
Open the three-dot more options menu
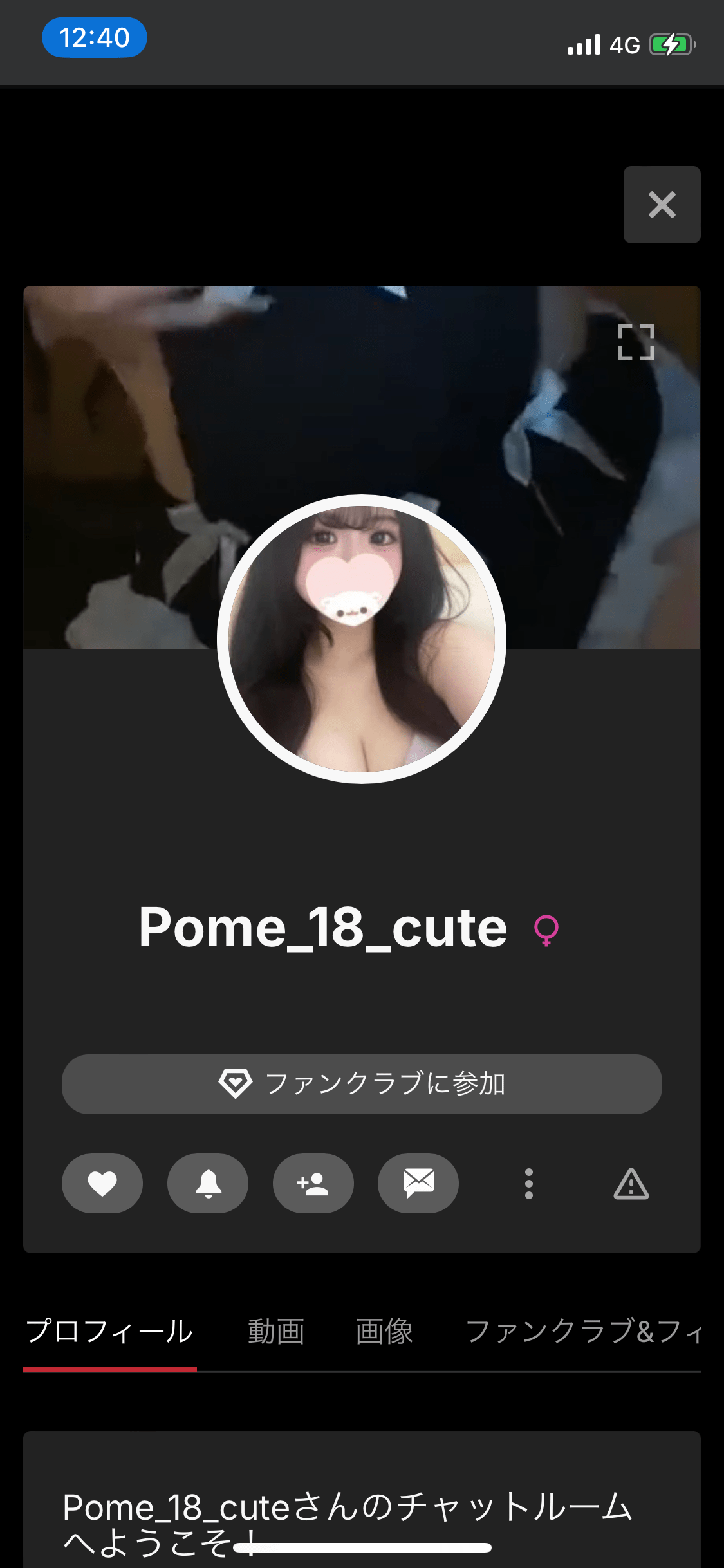529,1183
